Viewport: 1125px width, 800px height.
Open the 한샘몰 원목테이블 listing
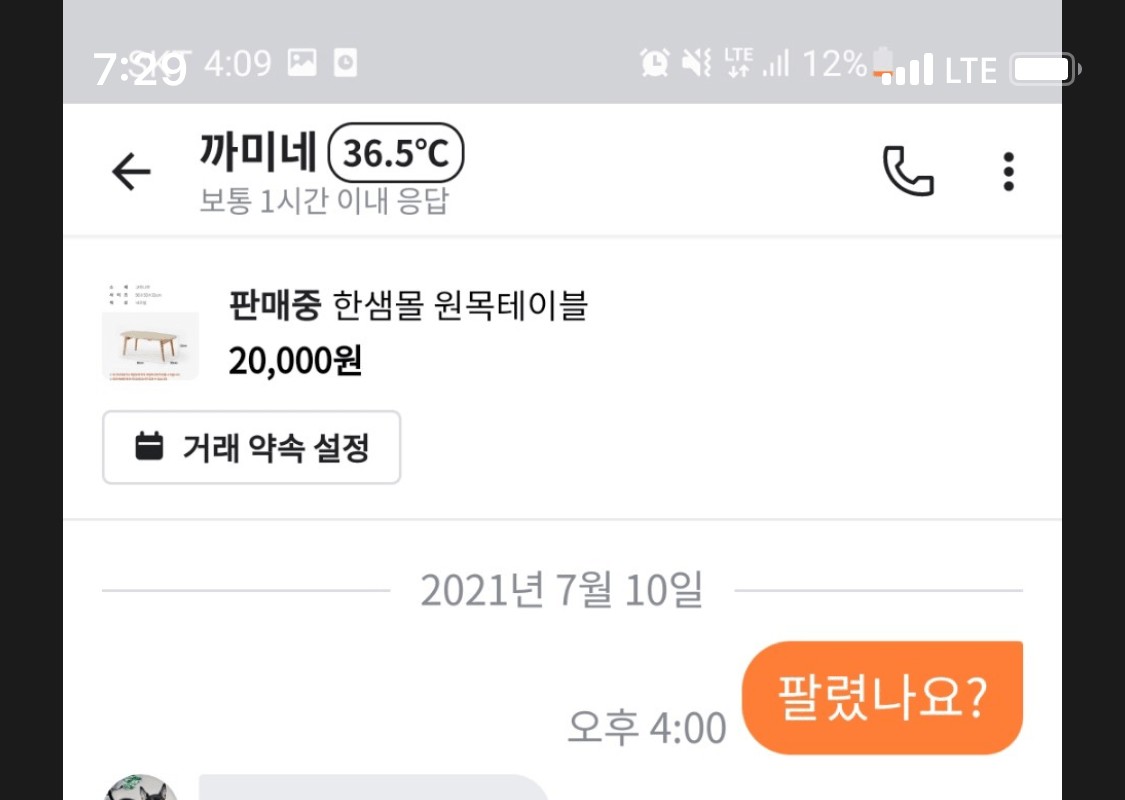click(x=407, y=332)
